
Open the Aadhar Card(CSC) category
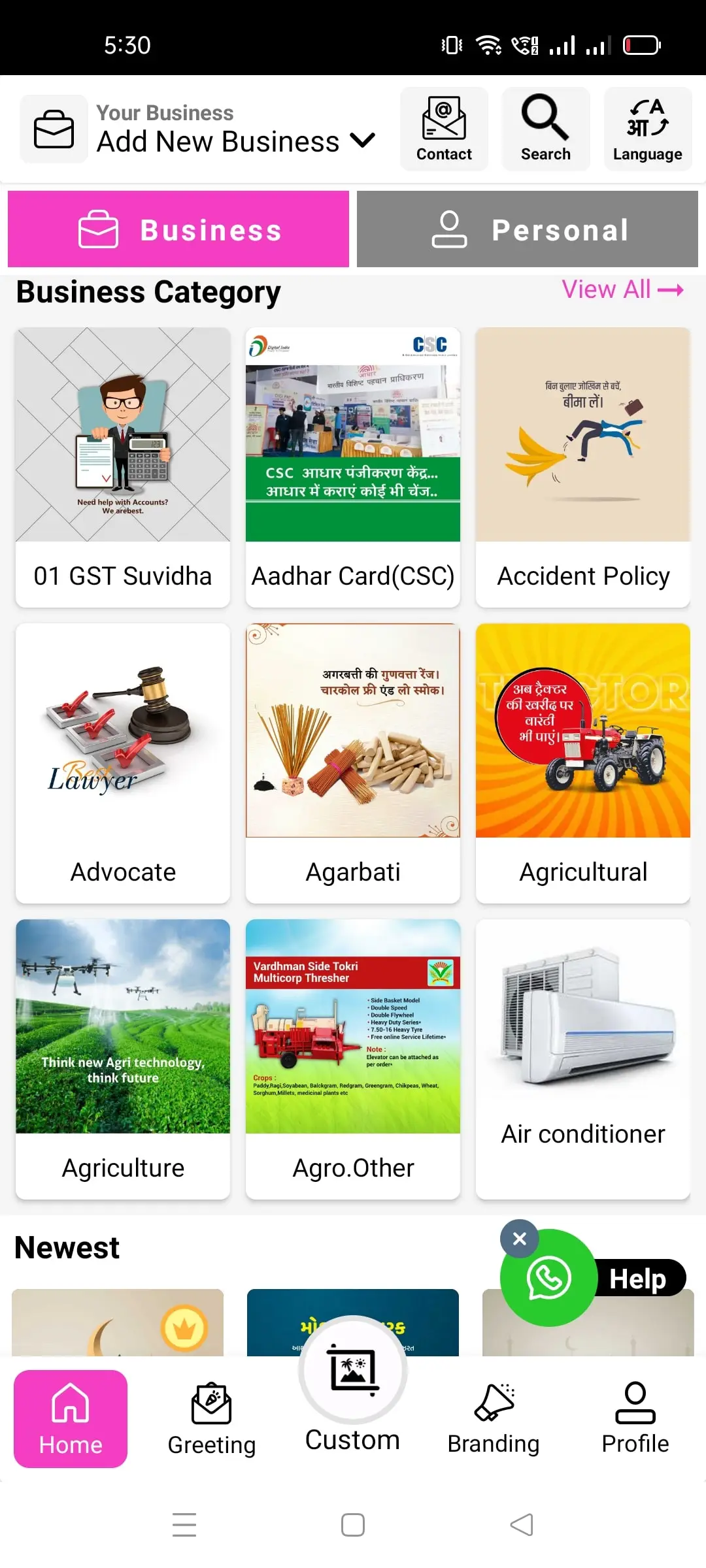click(x=353, y=467)
